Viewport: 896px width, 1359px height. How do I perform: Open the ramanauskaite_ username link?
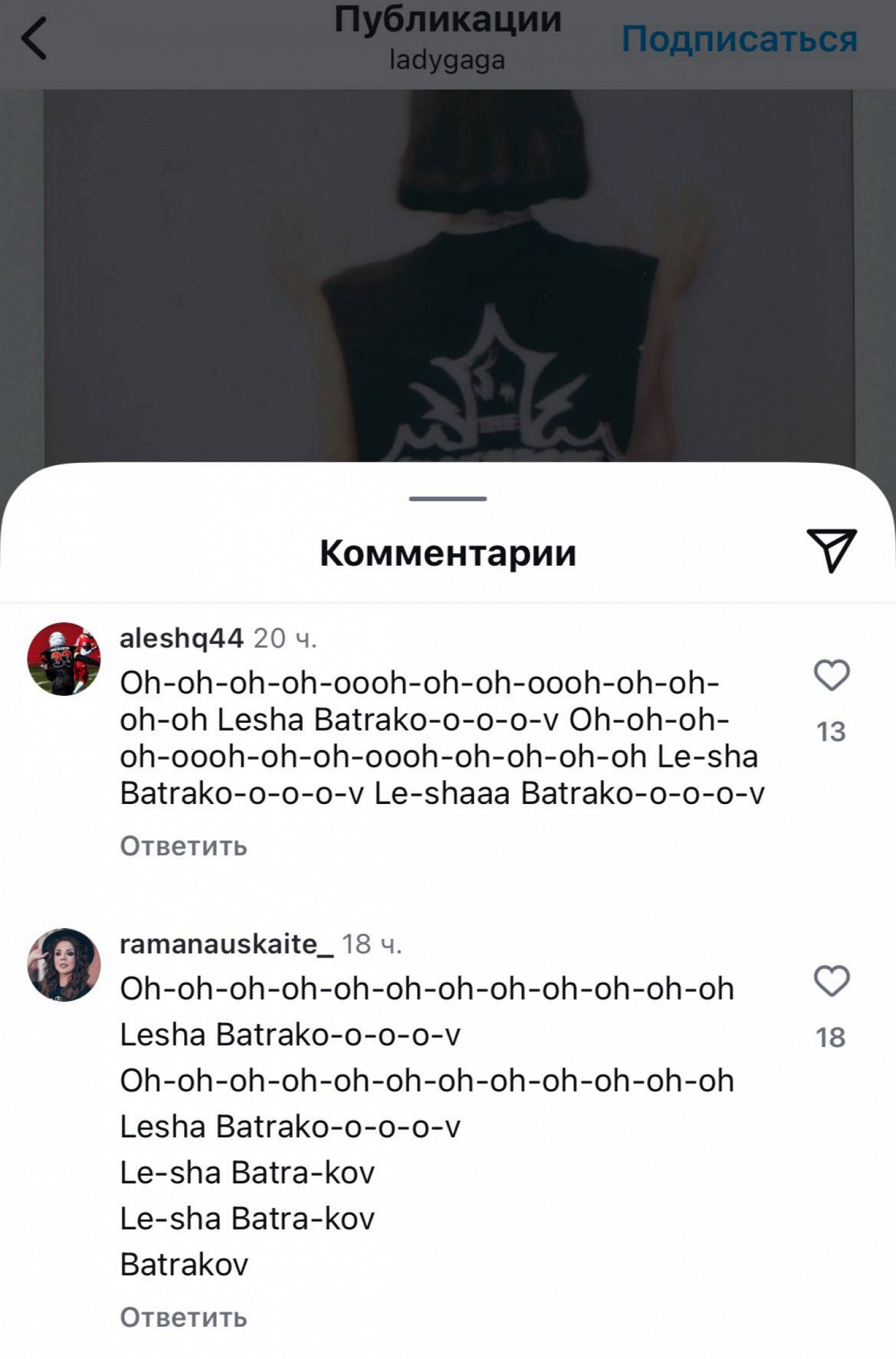[x=226, y=944]
